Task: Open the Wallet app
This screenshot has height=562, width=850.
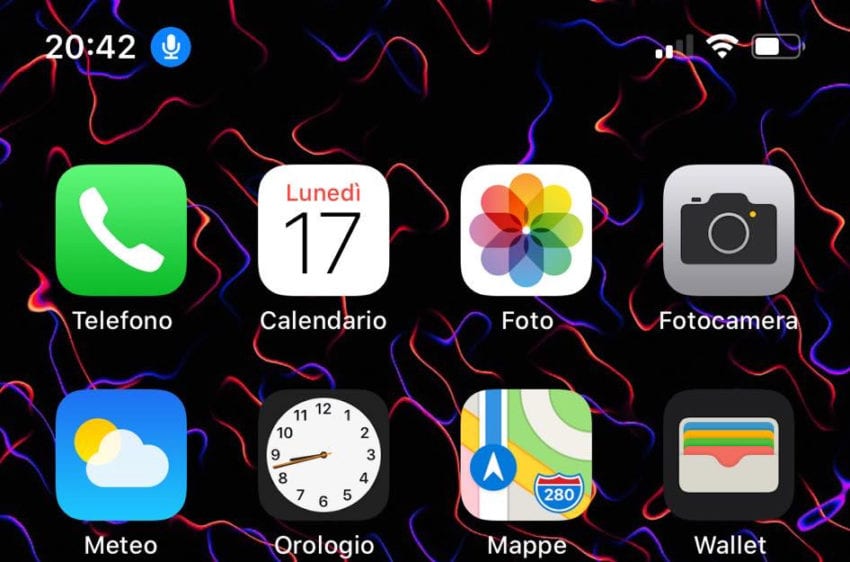Action: (728, 455)
